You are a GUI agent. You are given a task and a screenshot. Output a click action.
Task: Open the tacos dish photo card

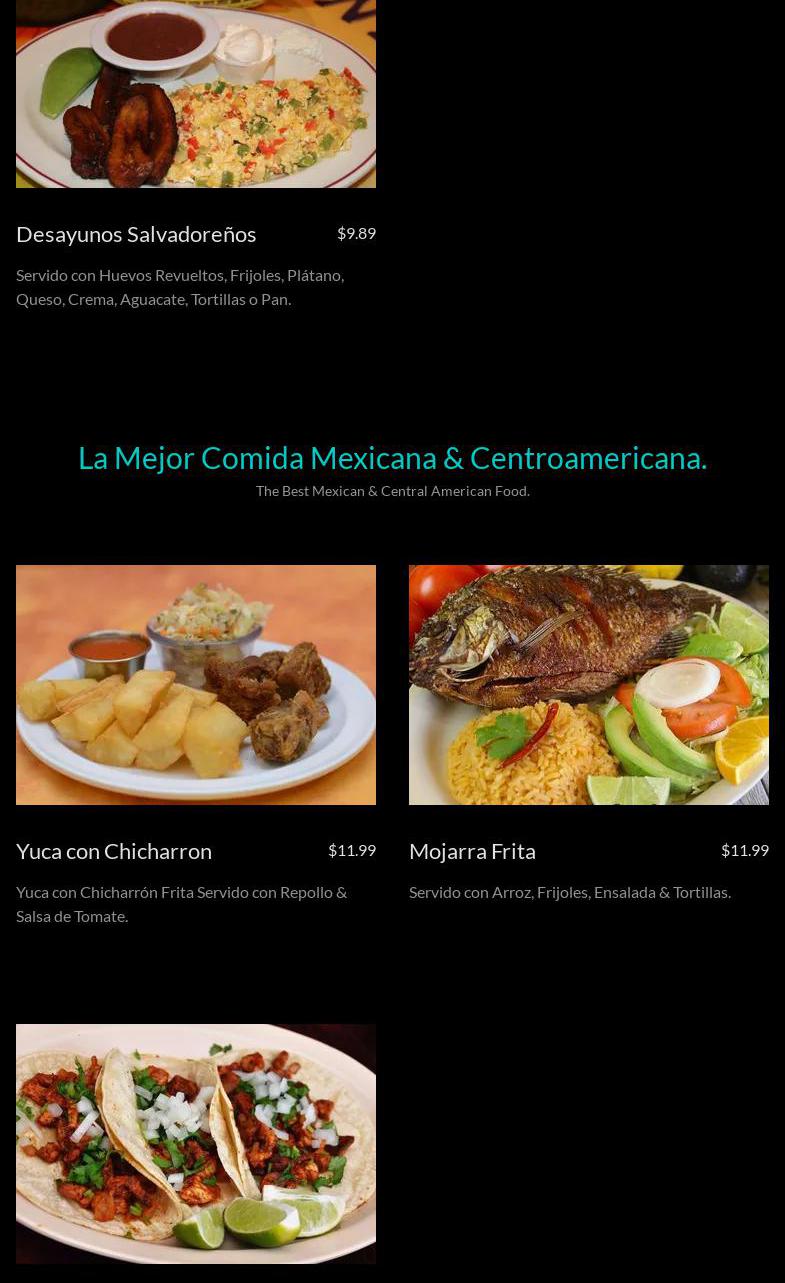coord(196,1143)
